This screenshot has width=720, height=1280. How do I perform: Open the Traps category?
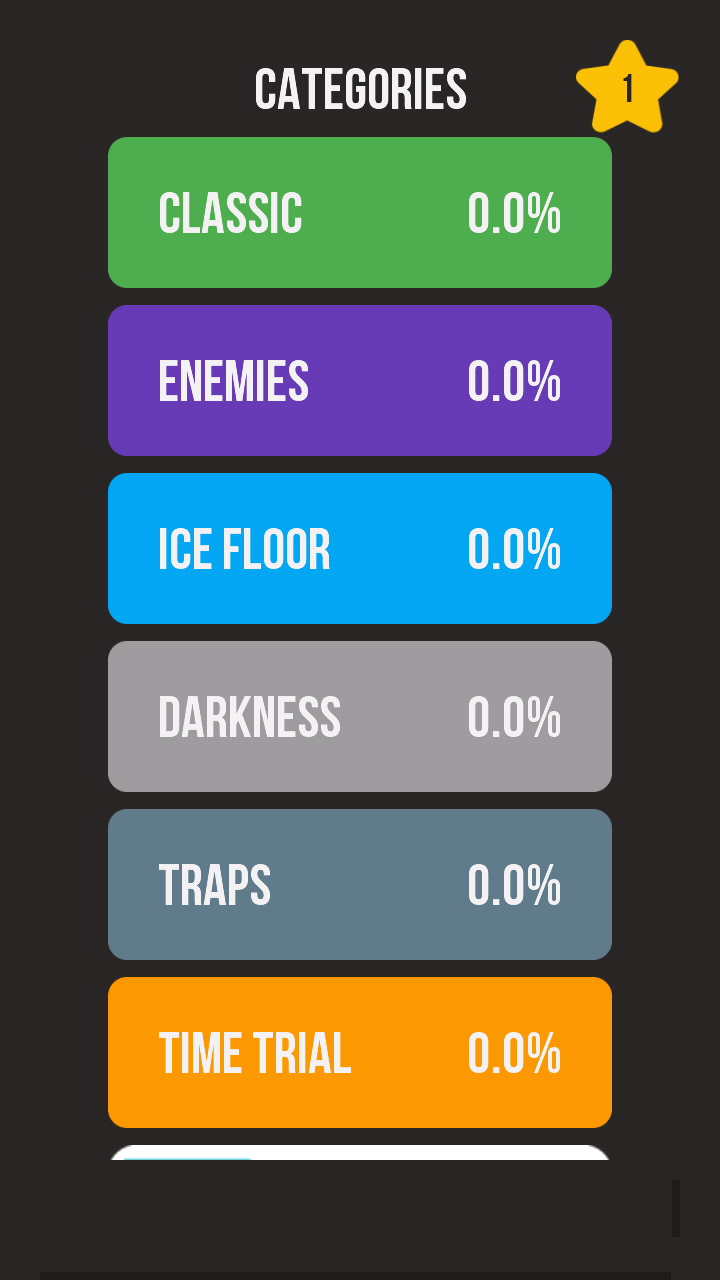tap(360, 885)
